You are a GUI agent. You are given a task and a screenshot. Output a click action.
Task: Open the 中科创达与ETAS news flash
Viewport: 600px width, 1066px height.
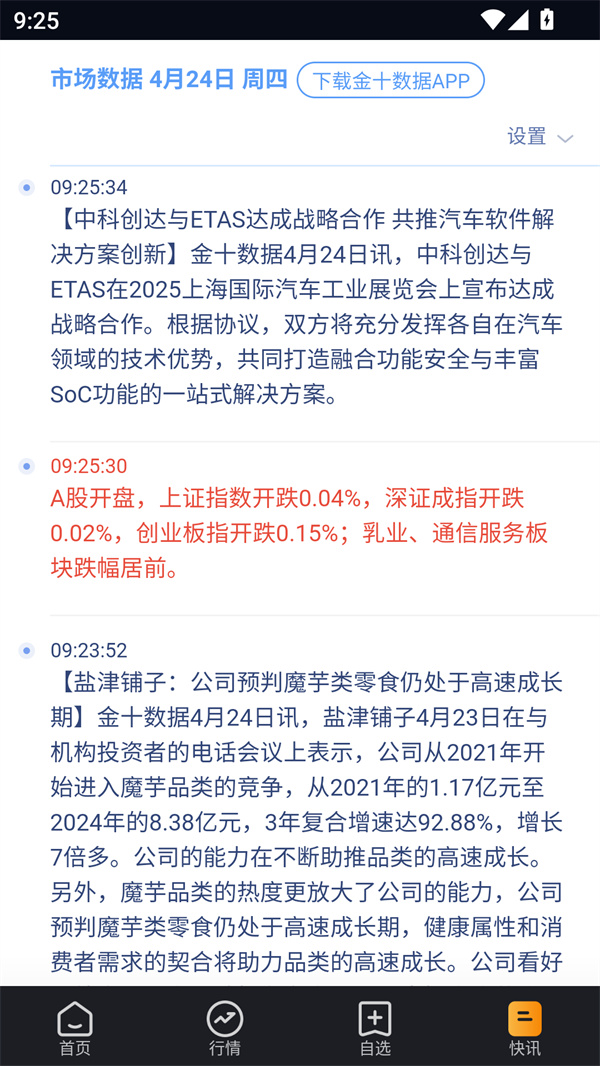[x=305, y=306]
